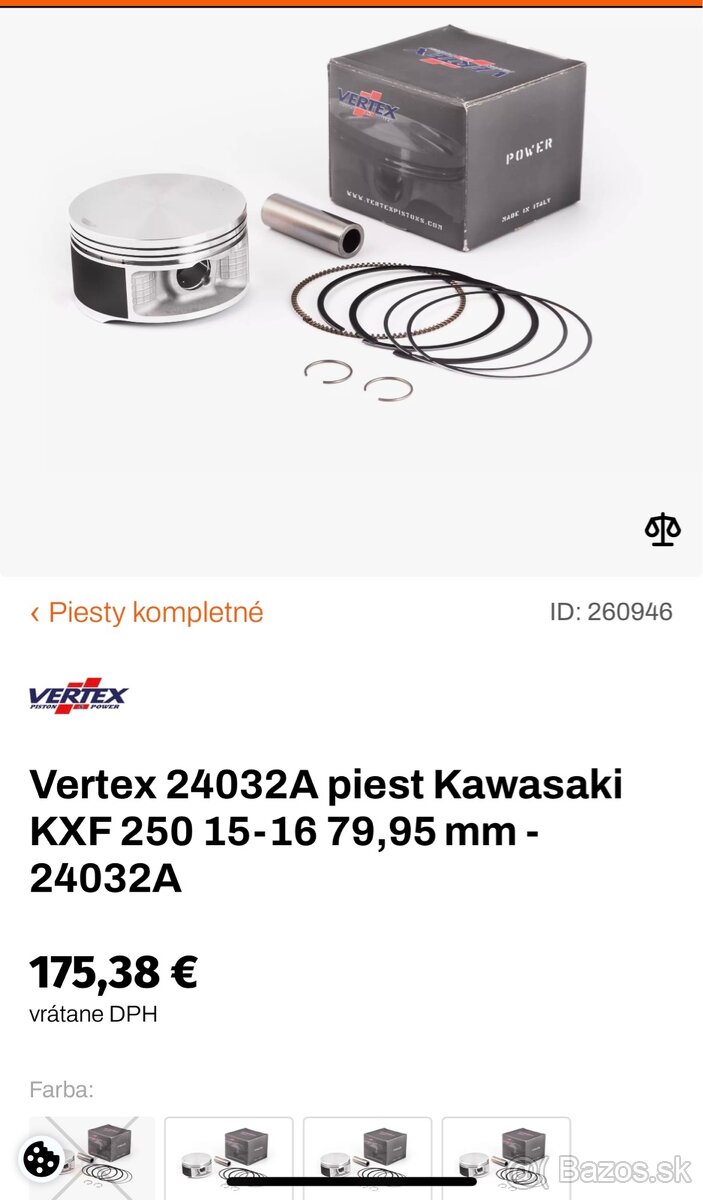
Task: Go back to Piesty kompletné category
Action: [x=147, y=612]
